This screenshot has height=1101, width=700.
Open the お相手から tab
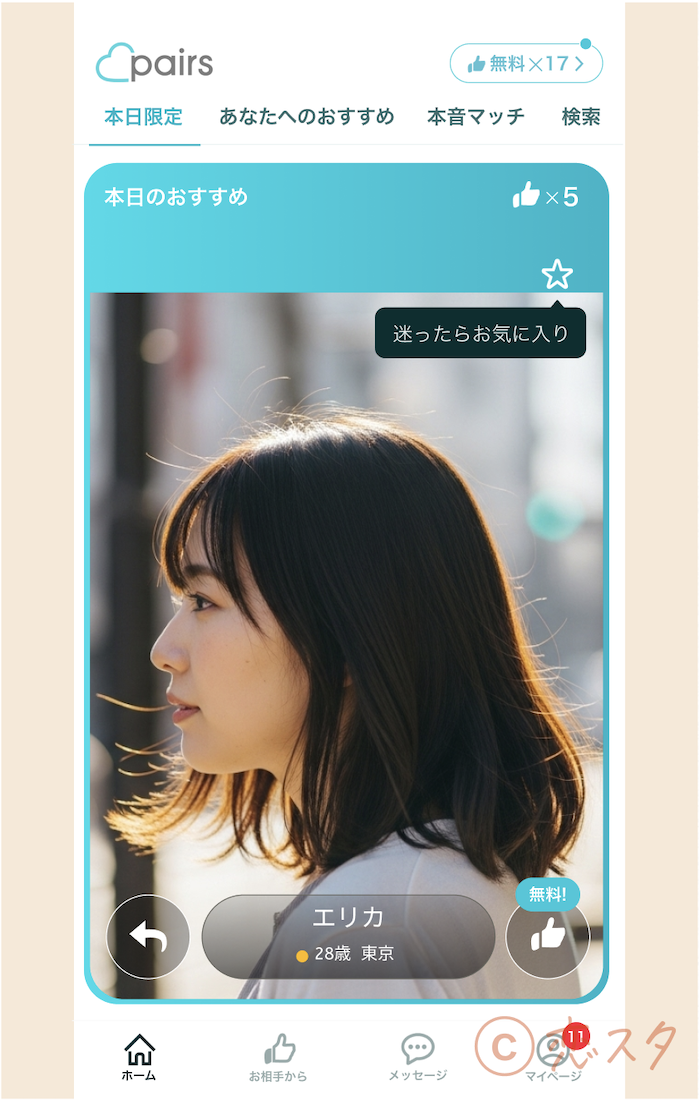coord(278,1058)
